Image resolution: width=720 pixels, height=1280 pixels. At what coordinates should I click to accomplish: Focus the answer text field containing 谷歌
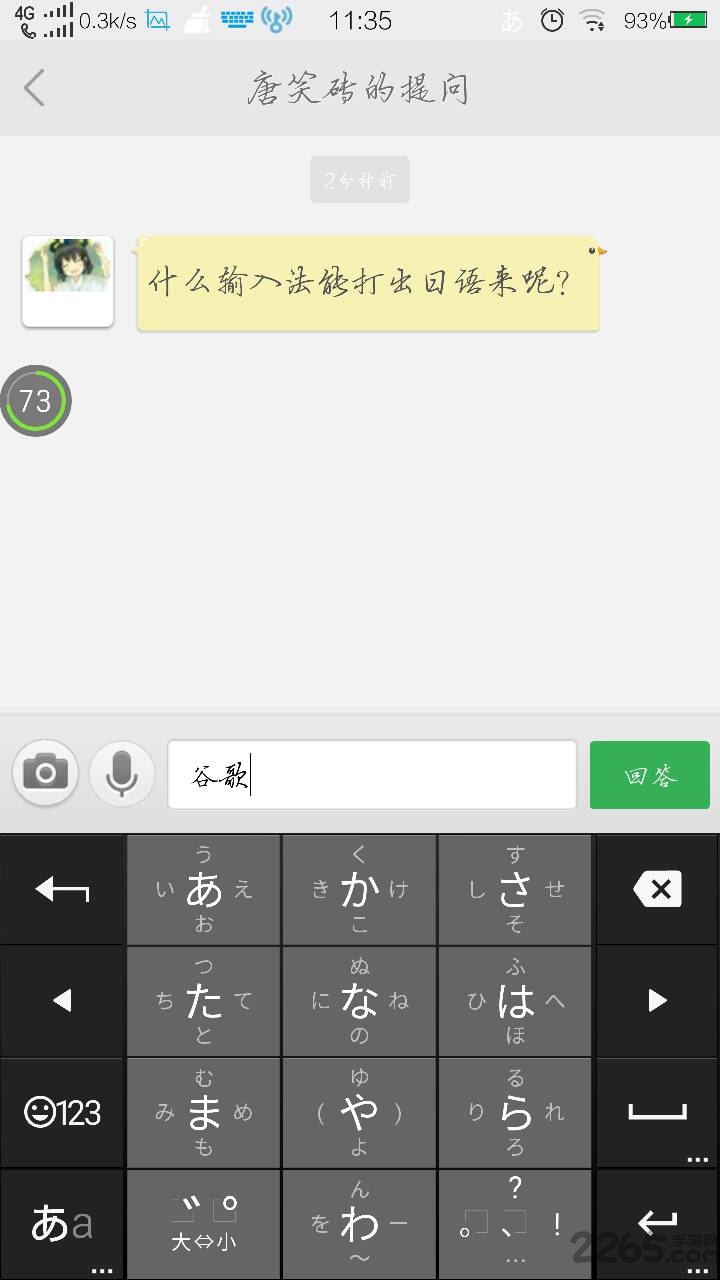[x=372, y=775]
